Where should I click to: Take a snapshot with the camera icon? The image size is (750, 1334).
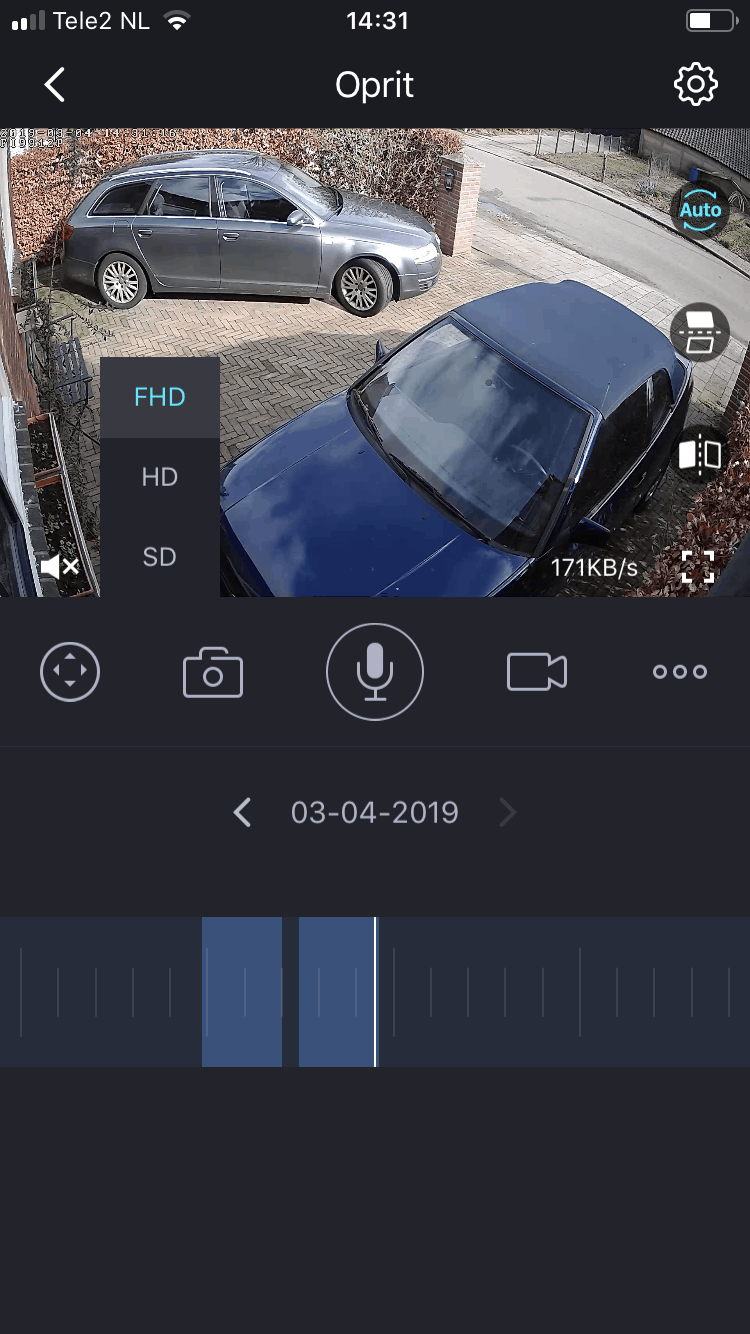click(213, 672)
